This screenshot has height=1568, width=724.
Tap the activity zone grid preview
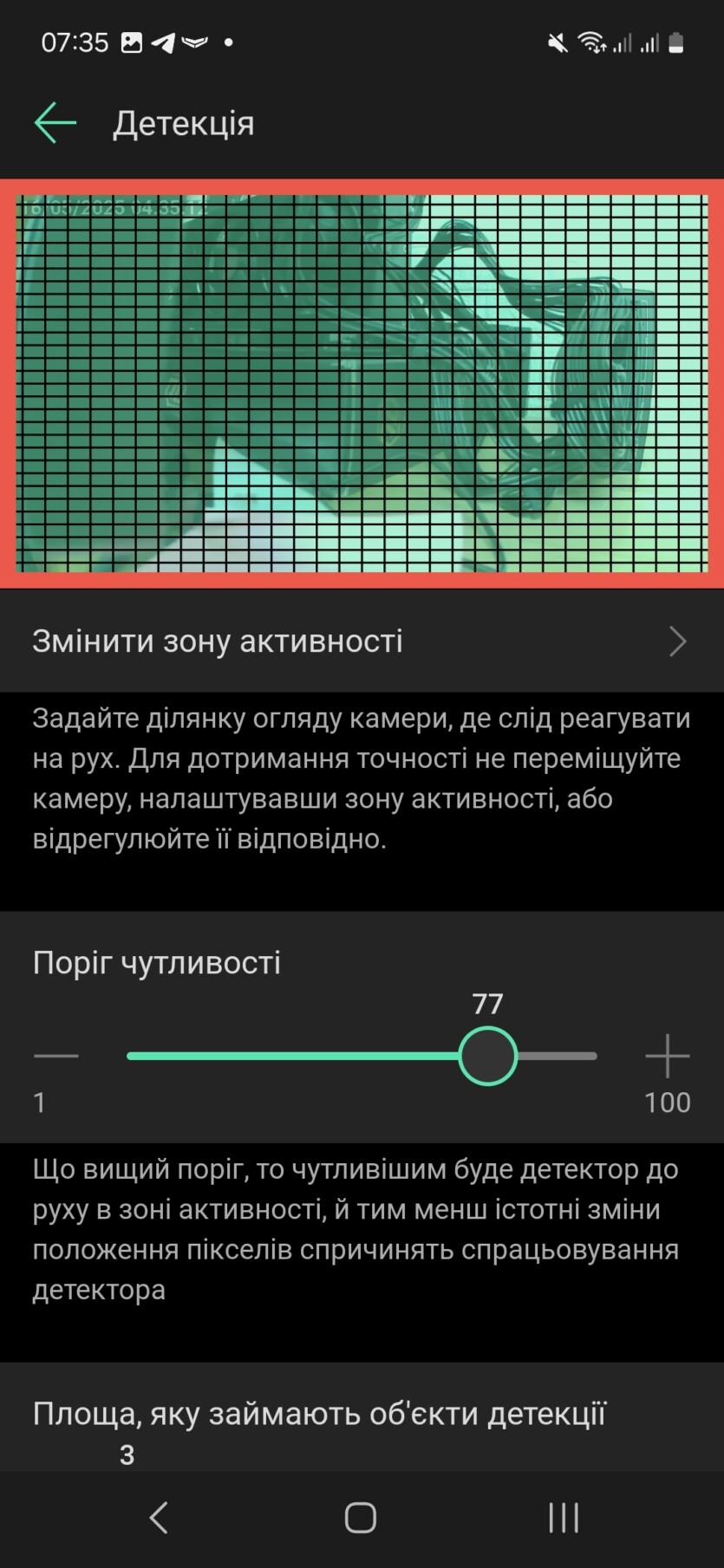coord(362,383)
